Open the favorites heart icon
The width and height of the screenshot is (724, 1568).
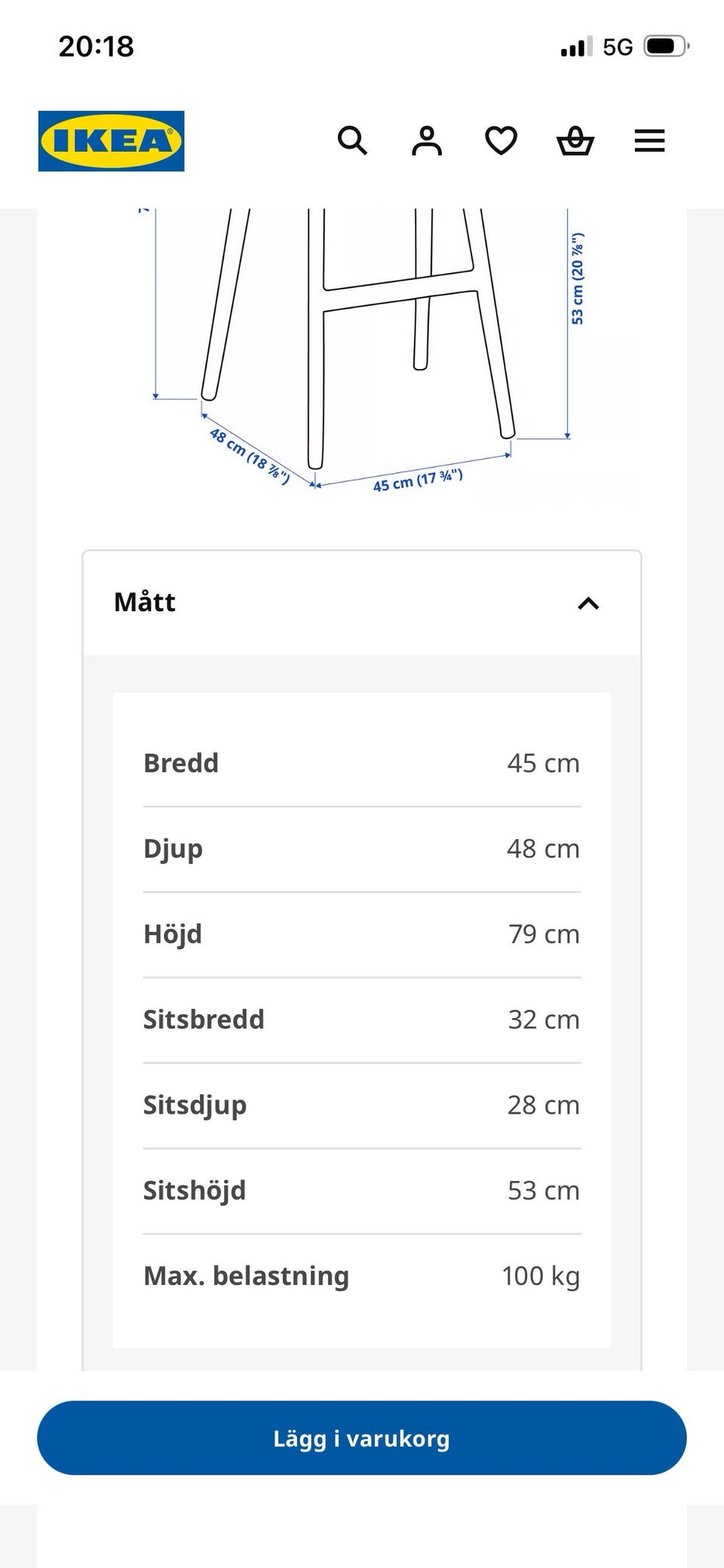pyautogui.click(x=501, y=141)
